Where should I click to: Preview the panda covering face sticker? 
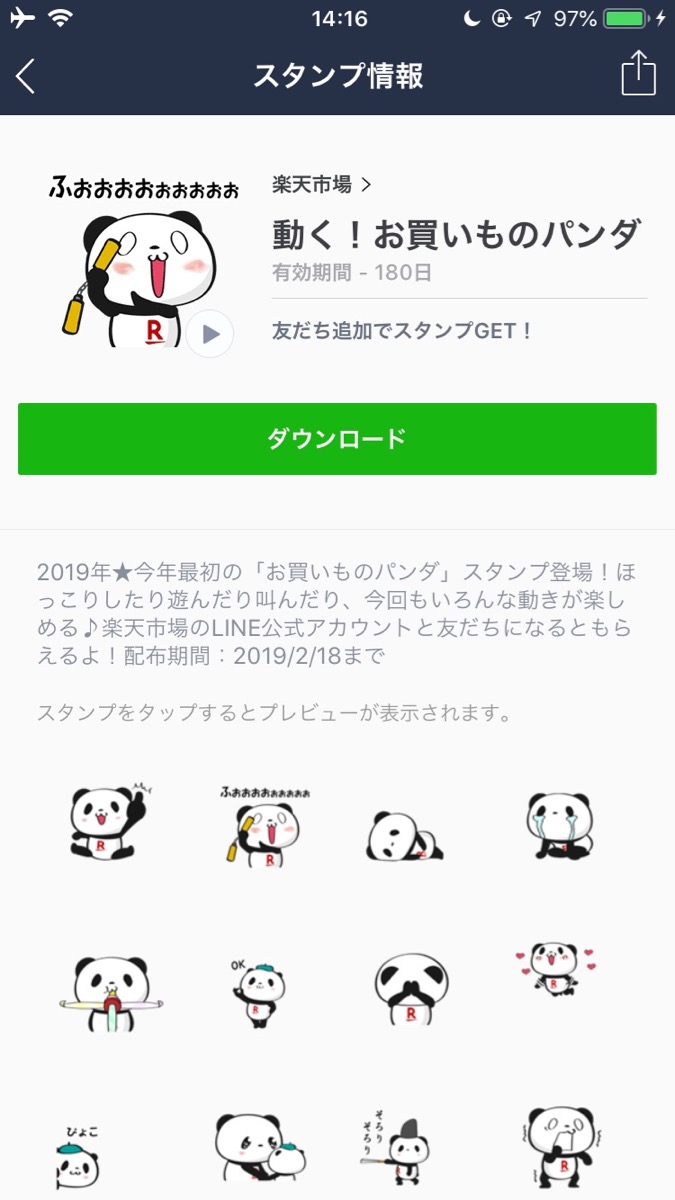click(411, 990)
